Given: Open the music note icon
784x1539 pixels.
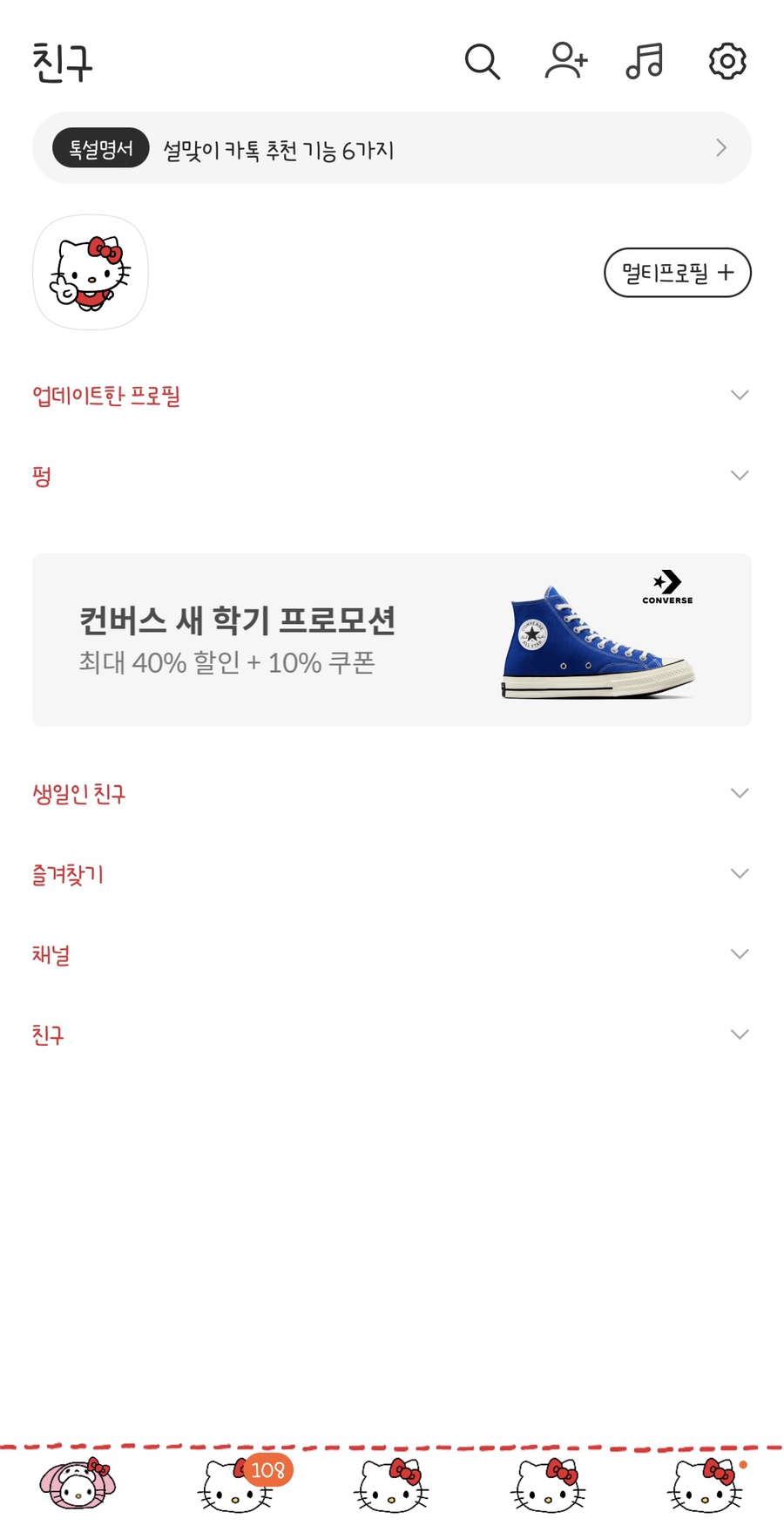Looking at the screenshot, I should pos(645,61).
